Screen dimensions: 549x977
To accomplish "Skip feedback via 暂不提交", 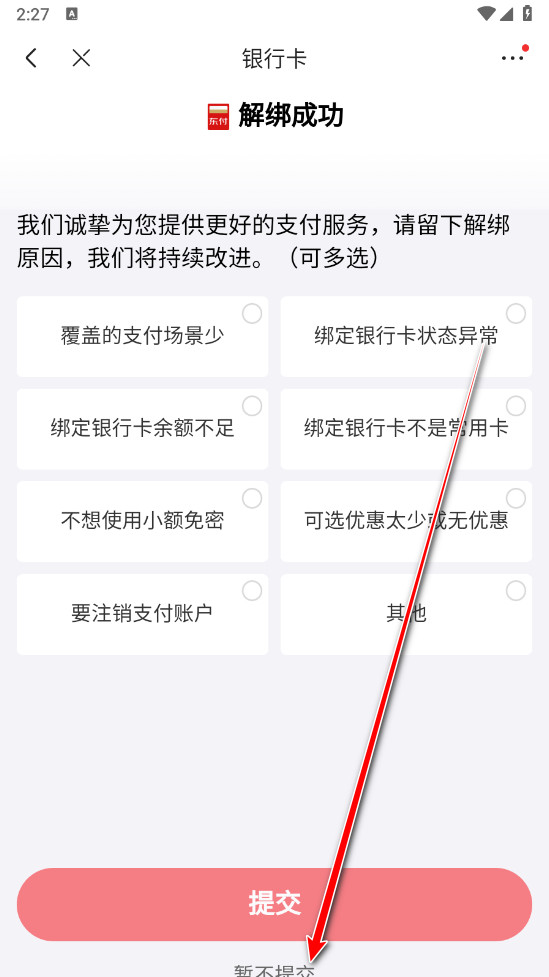I will (x=274, y=971).
